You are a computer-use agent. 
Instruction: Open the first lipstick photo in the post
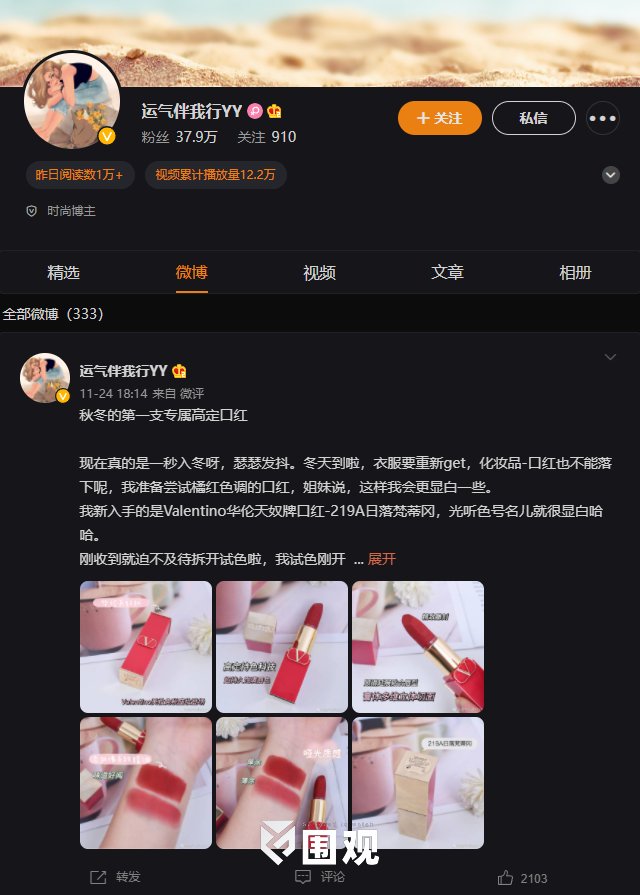pyautogui.click(x=146, y=647)
